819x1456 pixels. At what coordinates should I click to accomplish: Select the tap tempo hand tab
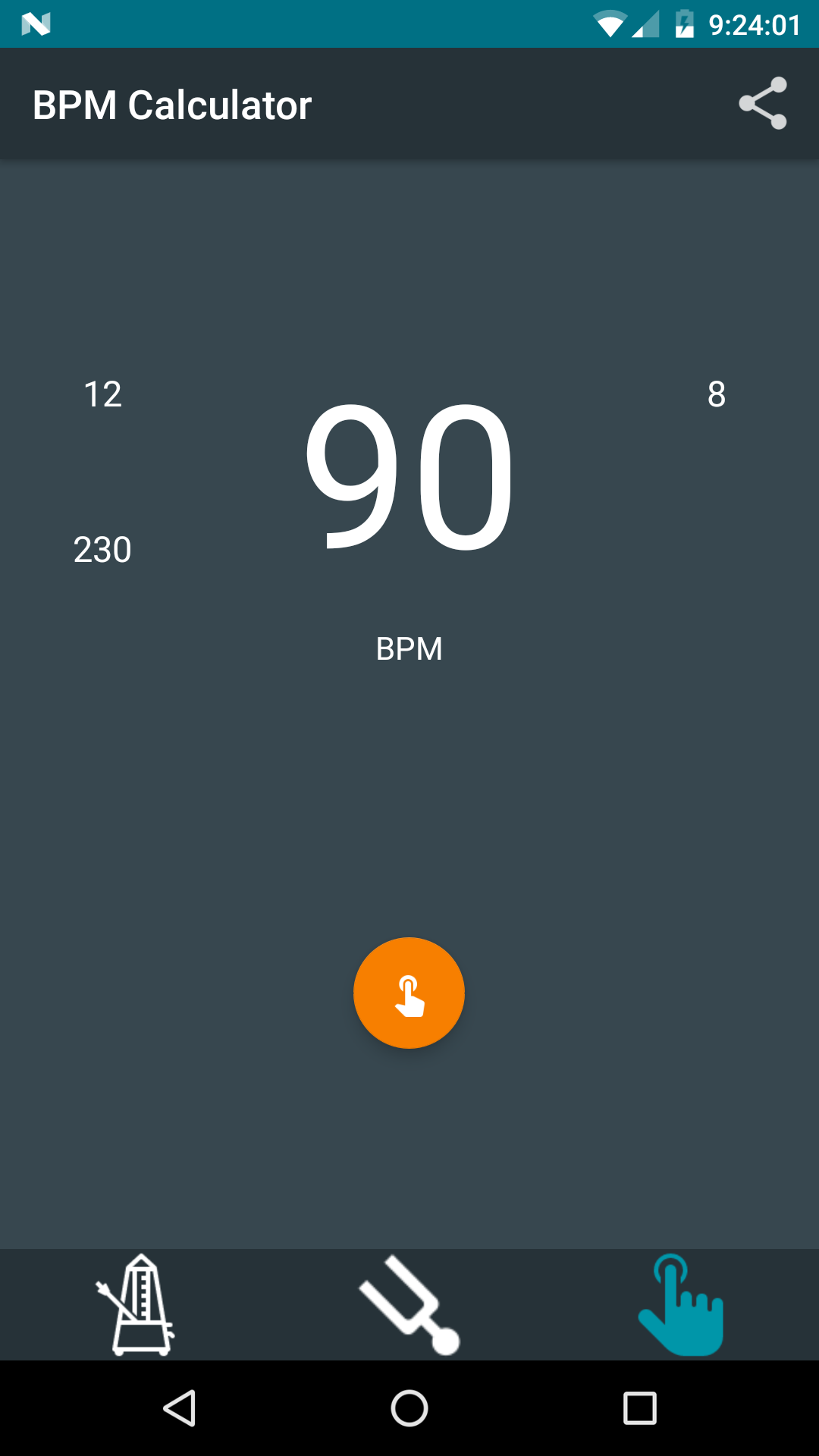tap(681, 1304)
